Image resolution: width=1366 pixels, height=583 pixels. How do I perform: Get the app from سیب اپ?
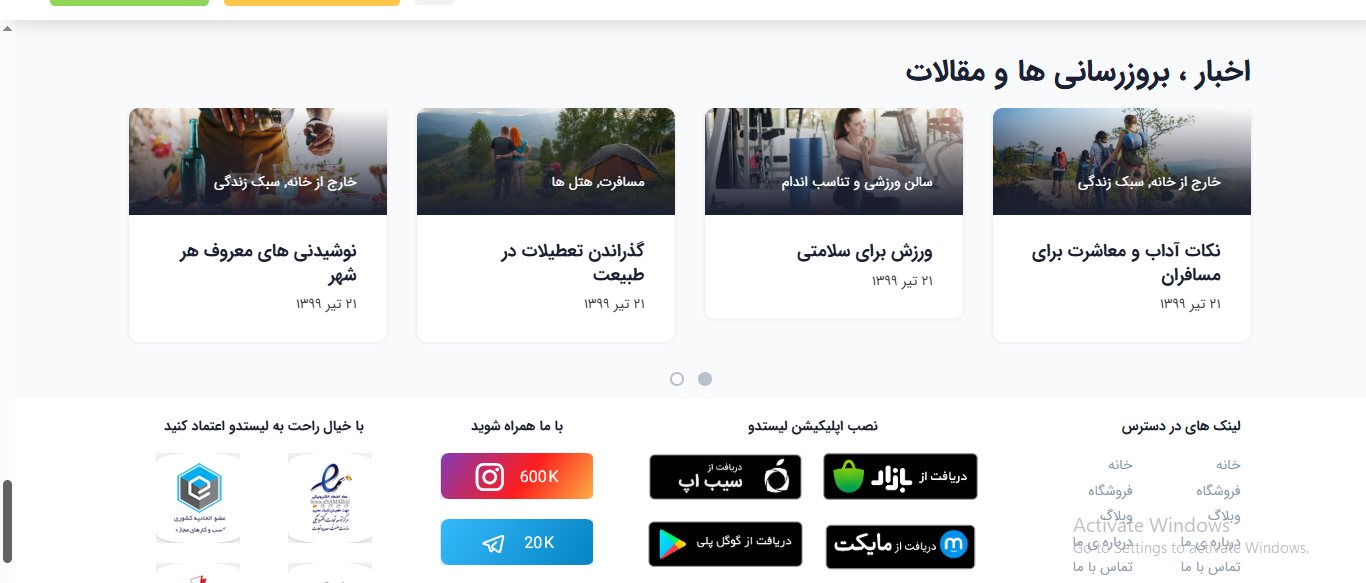click(725, 476)
